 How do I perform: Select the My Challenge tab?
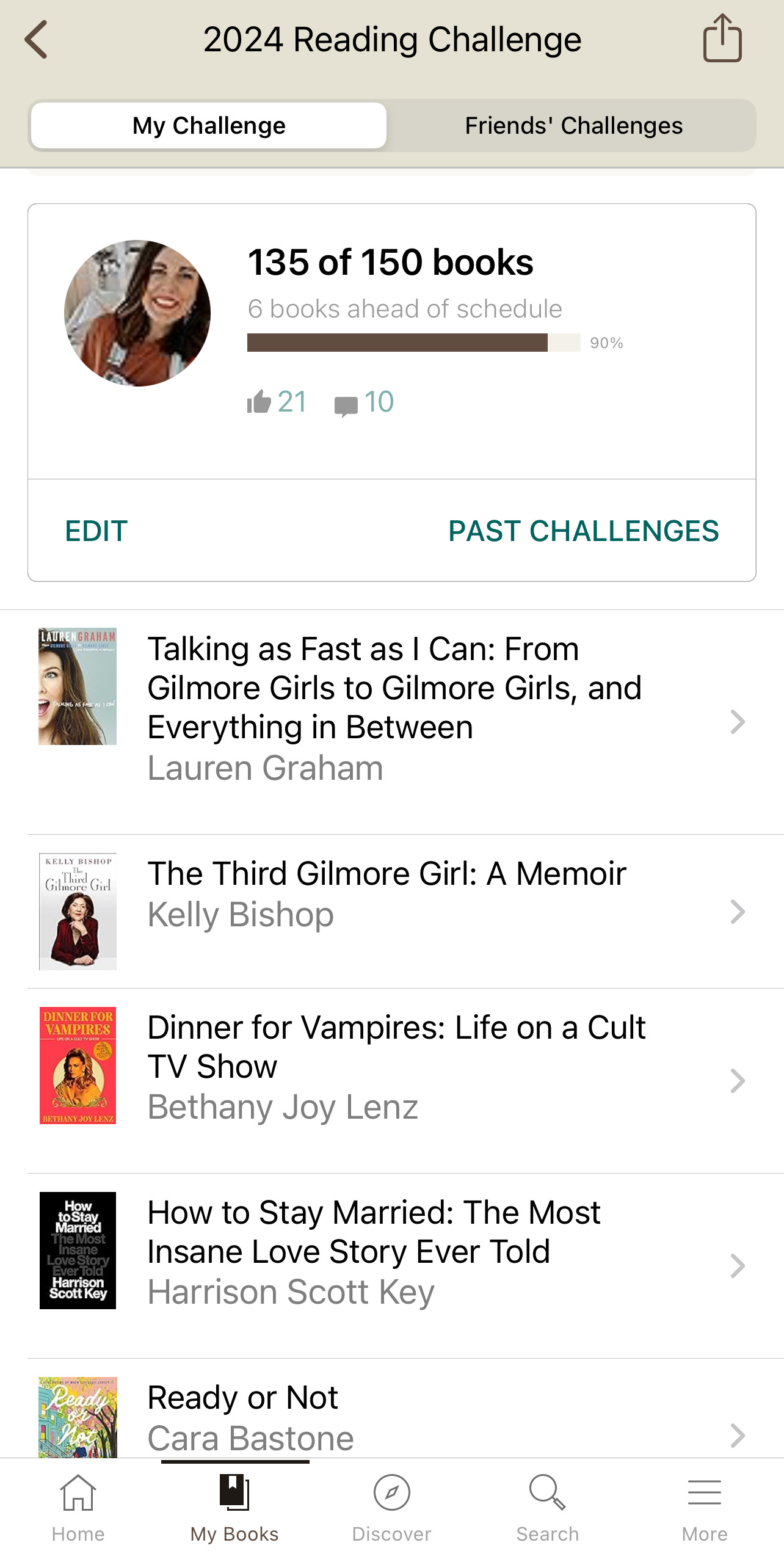[209, 126]
